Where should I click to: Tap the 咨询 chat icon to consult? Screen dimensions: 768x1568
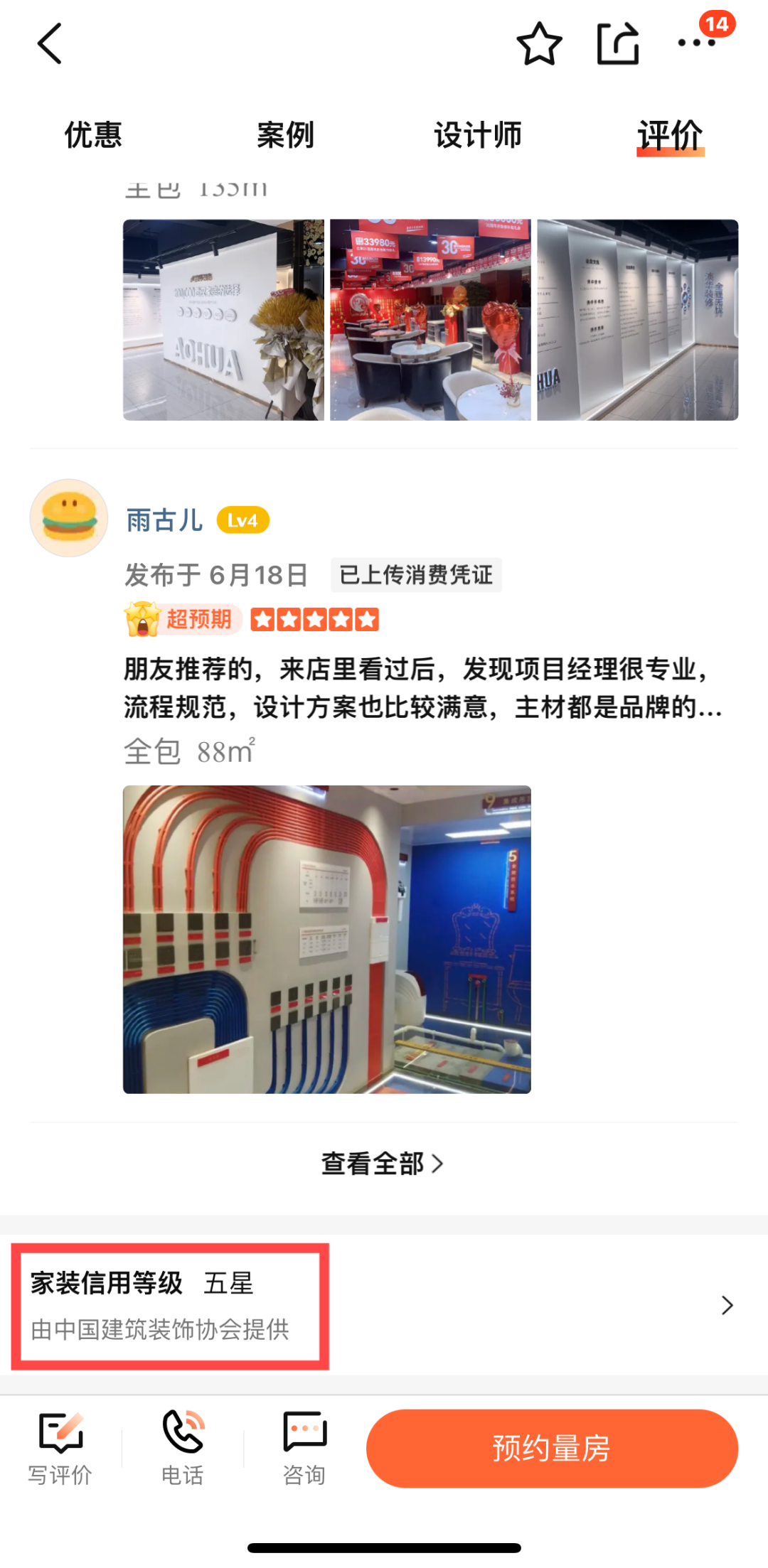[304, 1446]
